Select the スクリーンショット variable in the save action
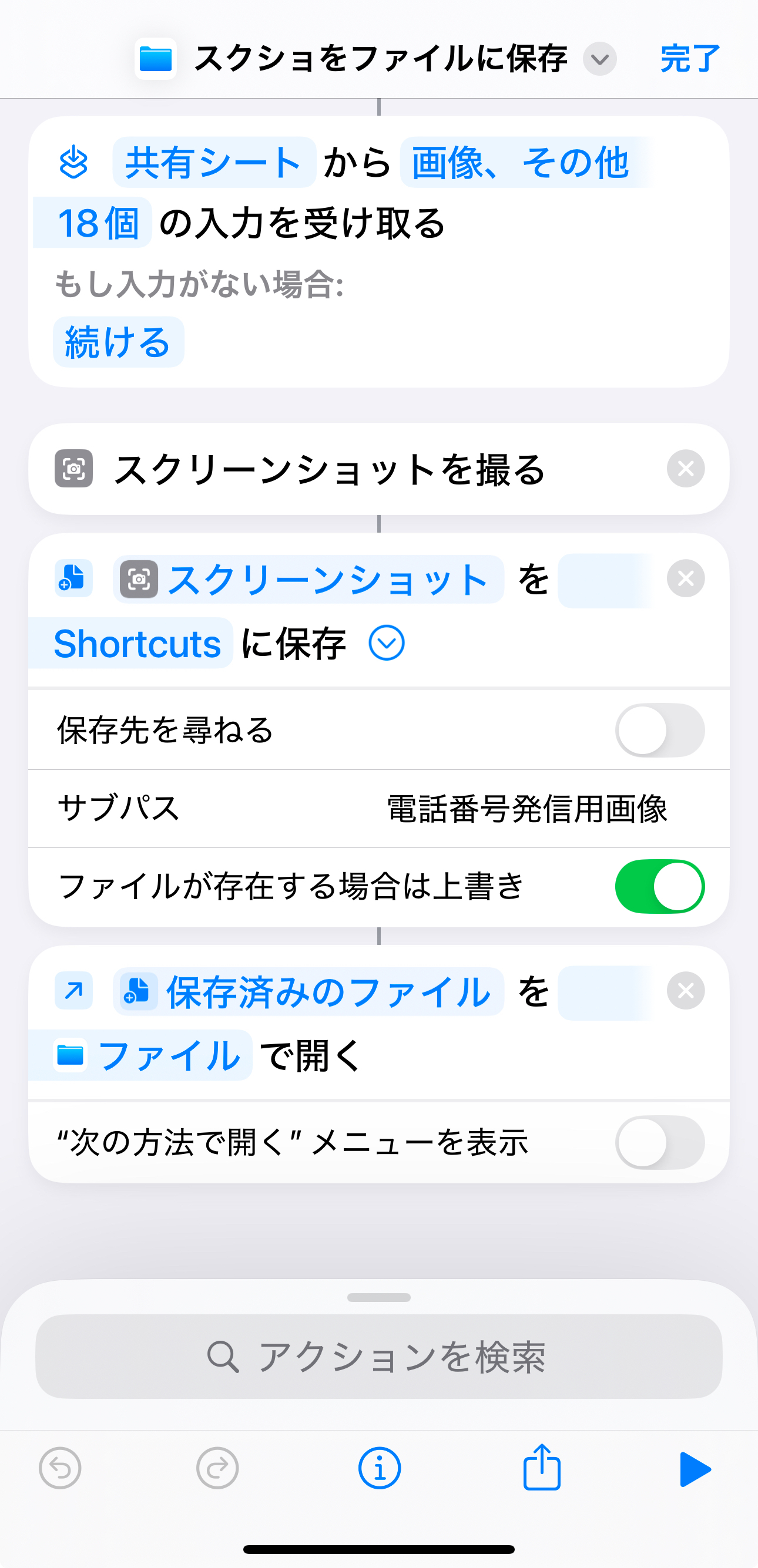 (x=308, y=580)
